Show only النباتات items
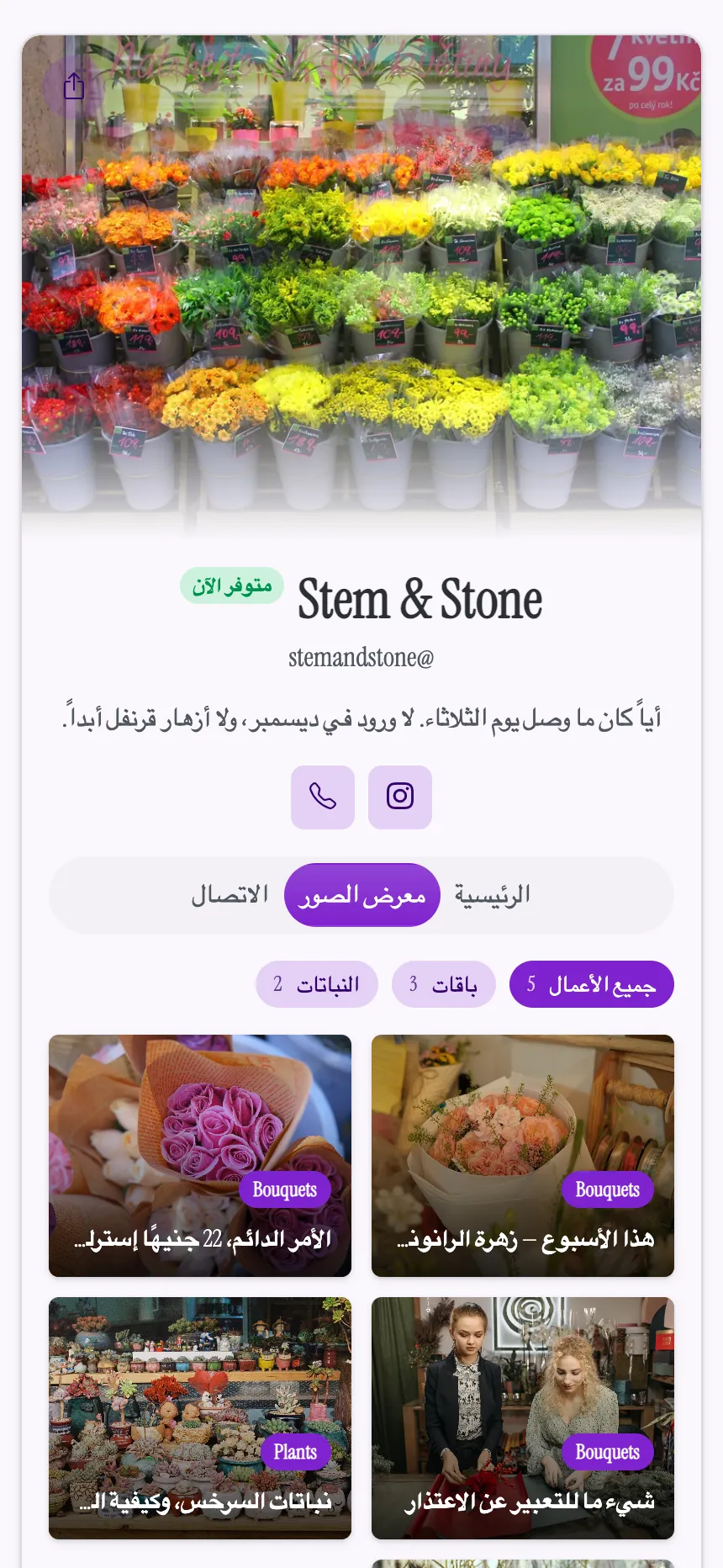 (317, 984)
